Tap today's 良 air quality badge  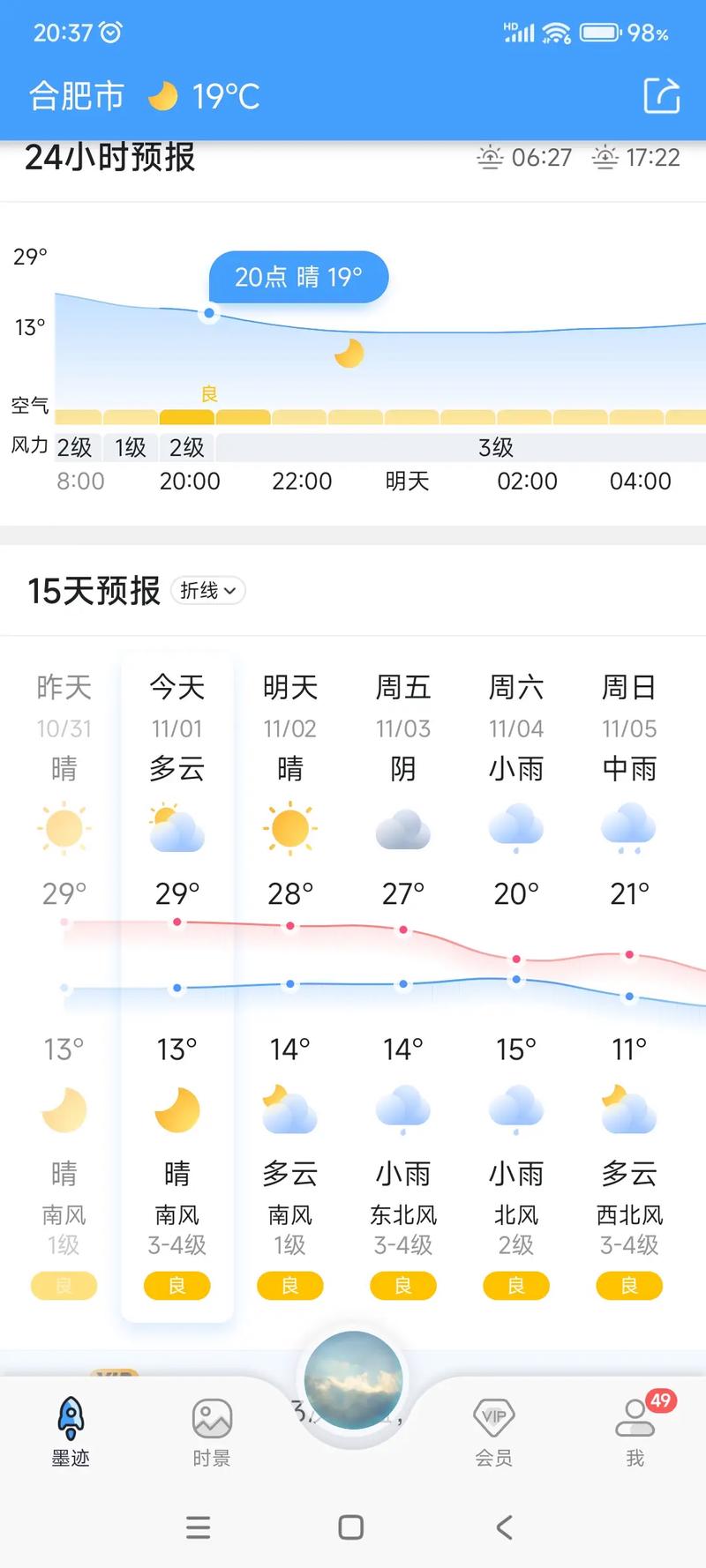tap(176, 1286)
